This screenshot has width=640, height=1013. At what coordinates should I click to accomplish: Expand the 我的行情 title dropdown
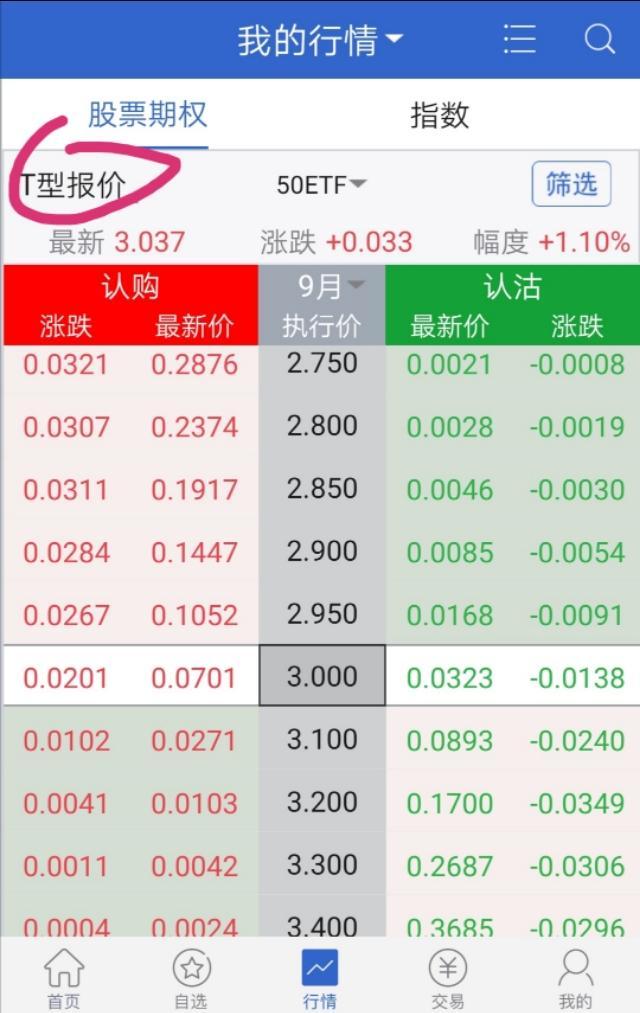click(320, 41)
